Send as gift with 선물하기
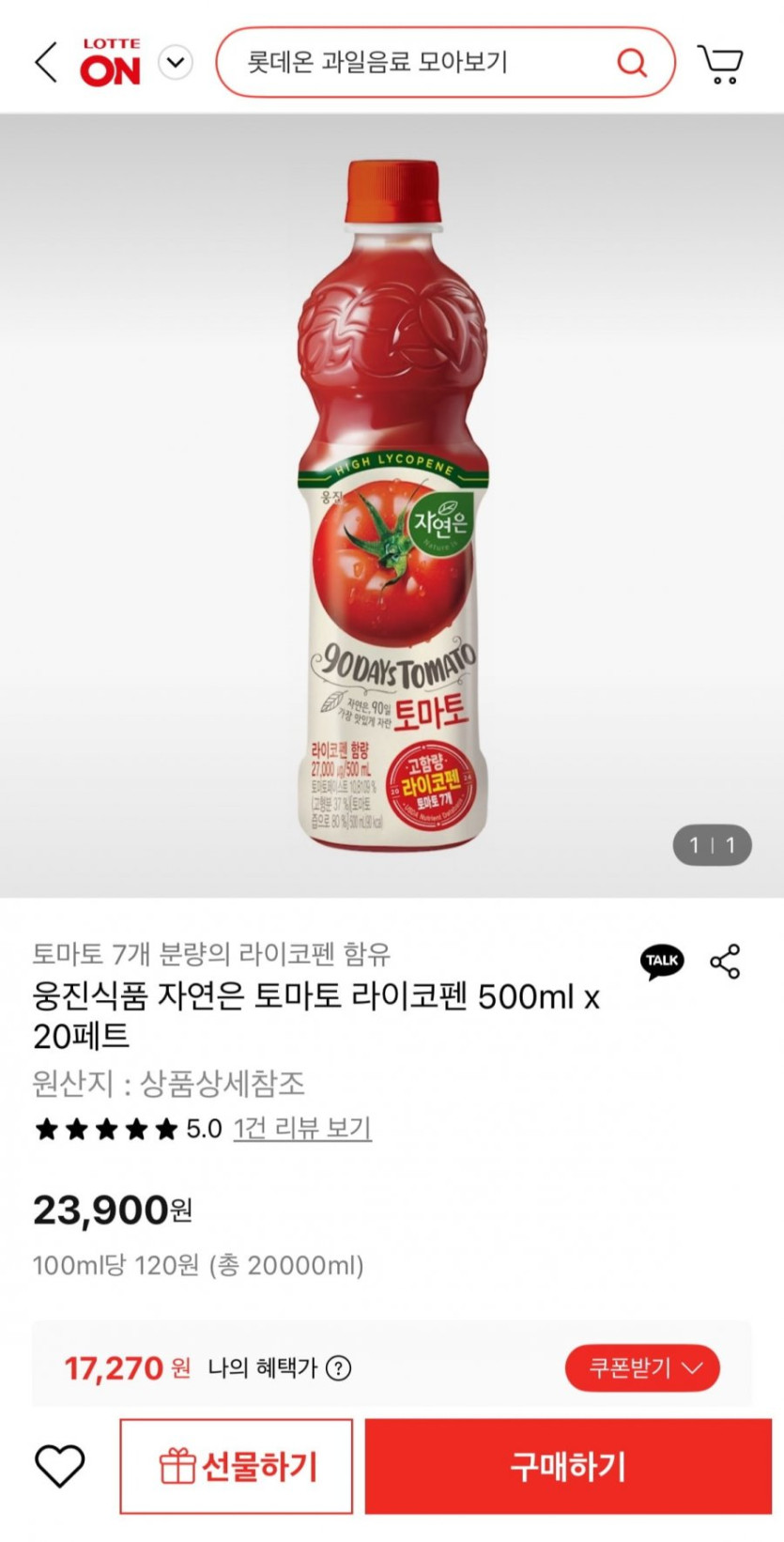The width and height of the screenshot is (784, 1542). [x=237, y=1466]
